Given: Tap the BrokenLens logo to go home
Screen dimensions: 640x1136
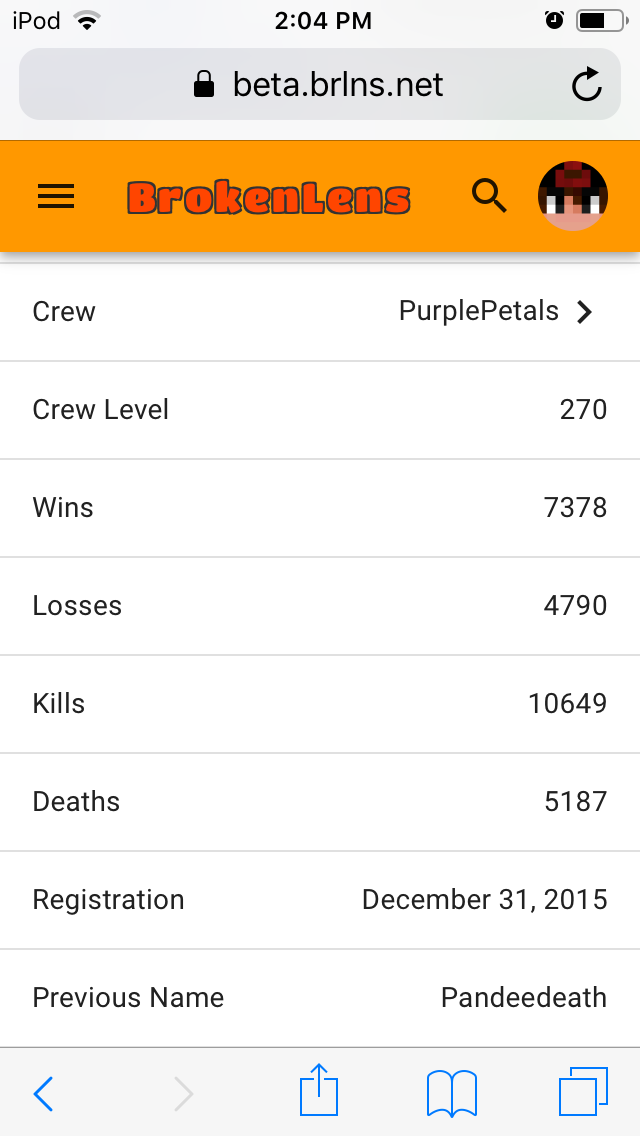Looking at the screenshot, I should (x=269, y=198).
